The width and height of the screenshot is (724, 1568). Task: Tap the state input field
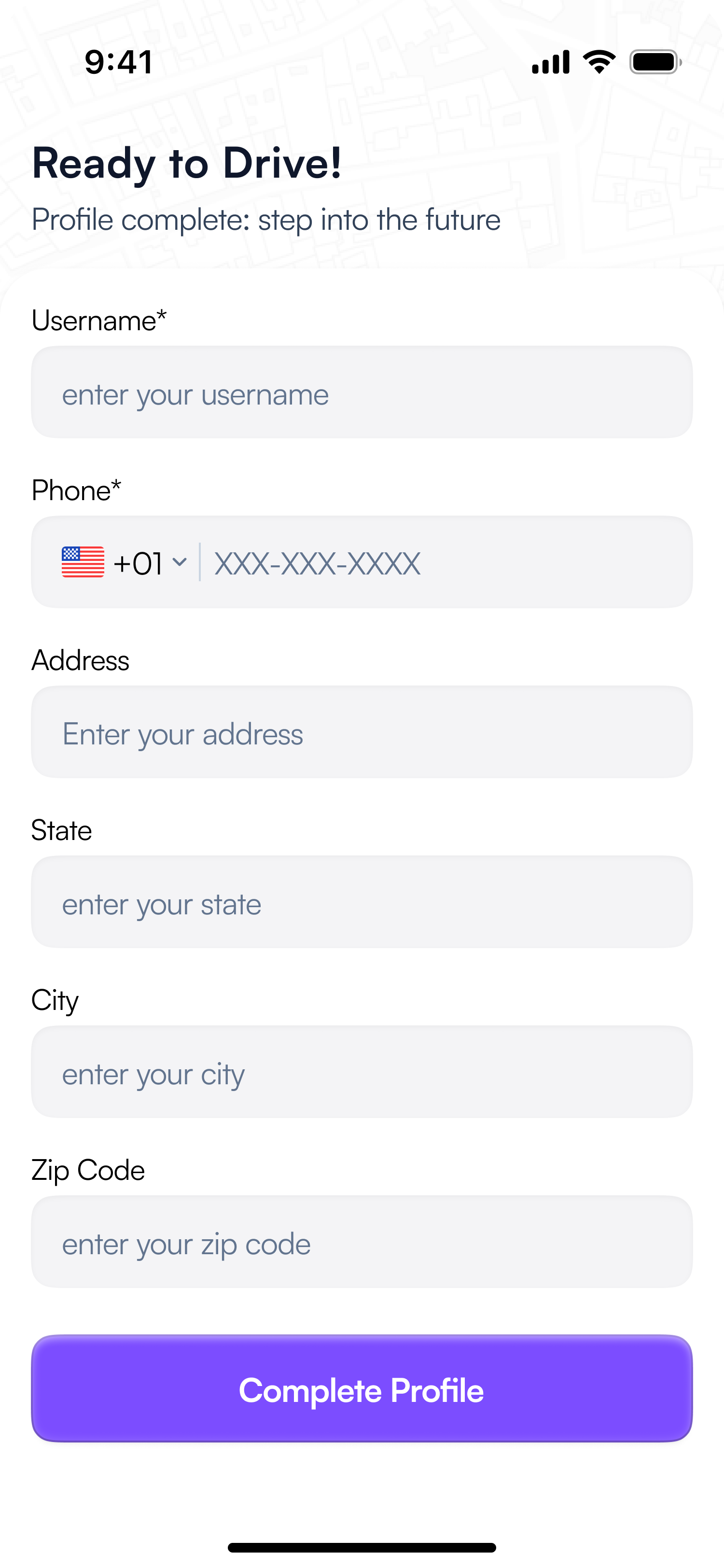[362, 902]
